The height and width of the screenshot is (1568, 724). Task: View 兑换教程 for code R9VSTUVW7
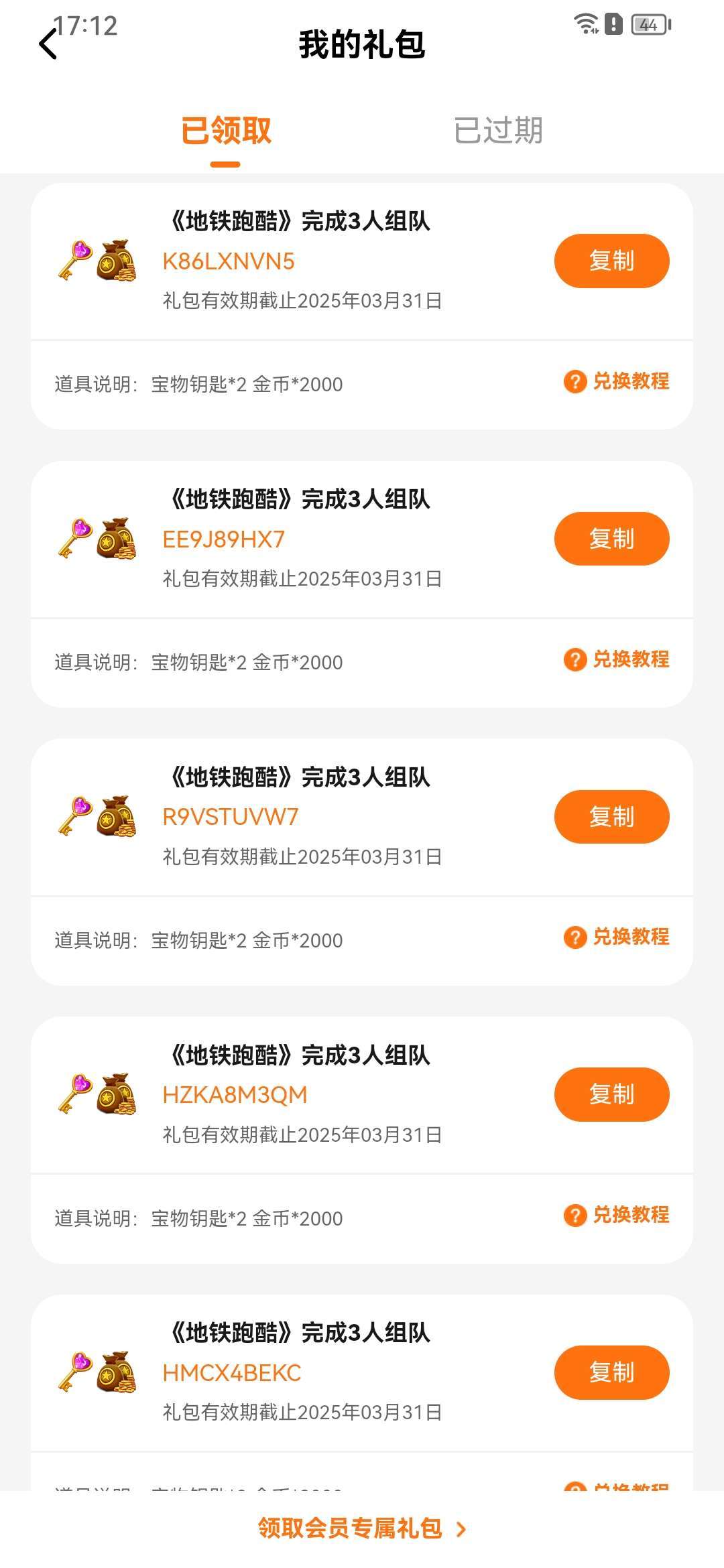pos(617,937)
